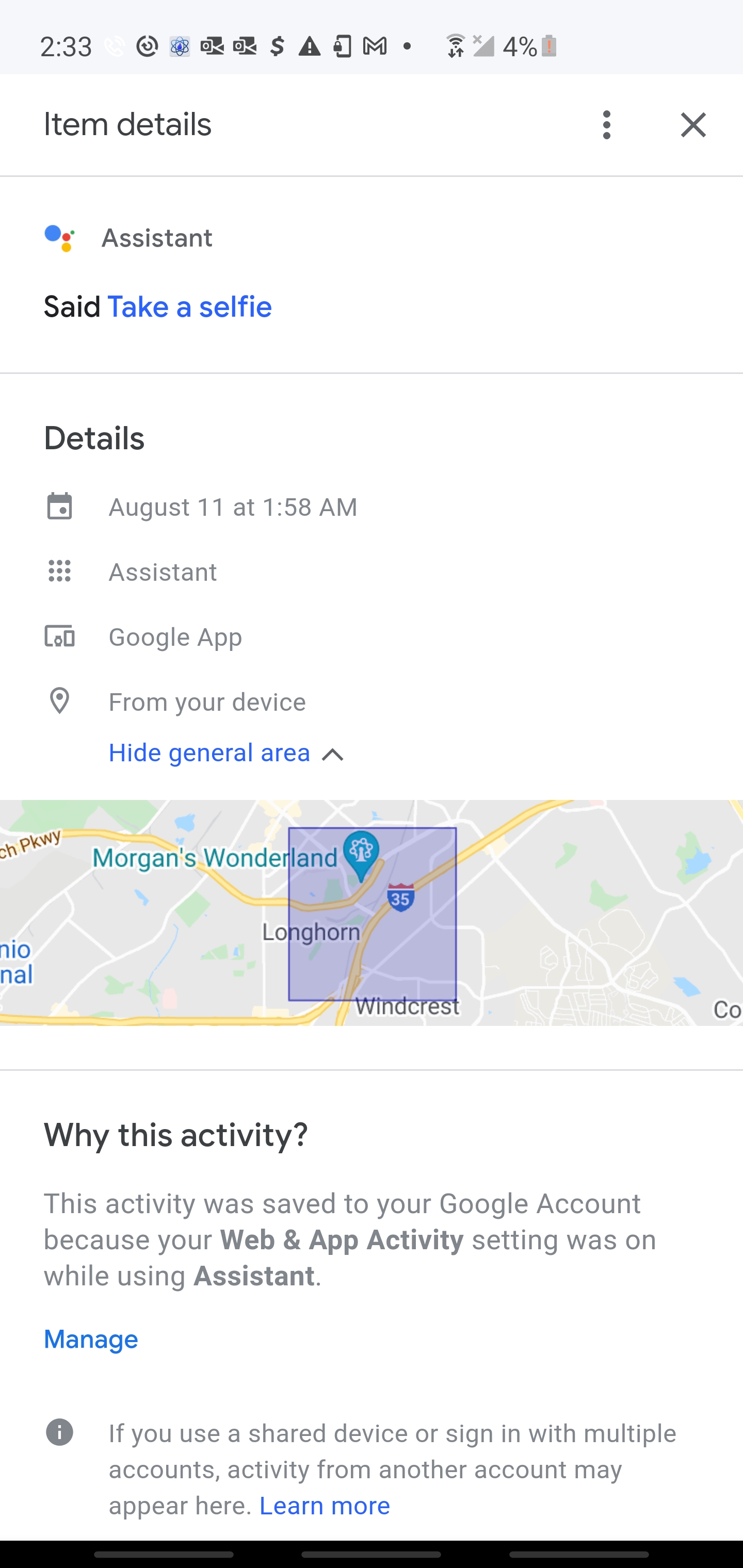Screen dimensions: 743x1568
Task: Open the 'Take a selfie' link
Action: (x=189, y=307)
